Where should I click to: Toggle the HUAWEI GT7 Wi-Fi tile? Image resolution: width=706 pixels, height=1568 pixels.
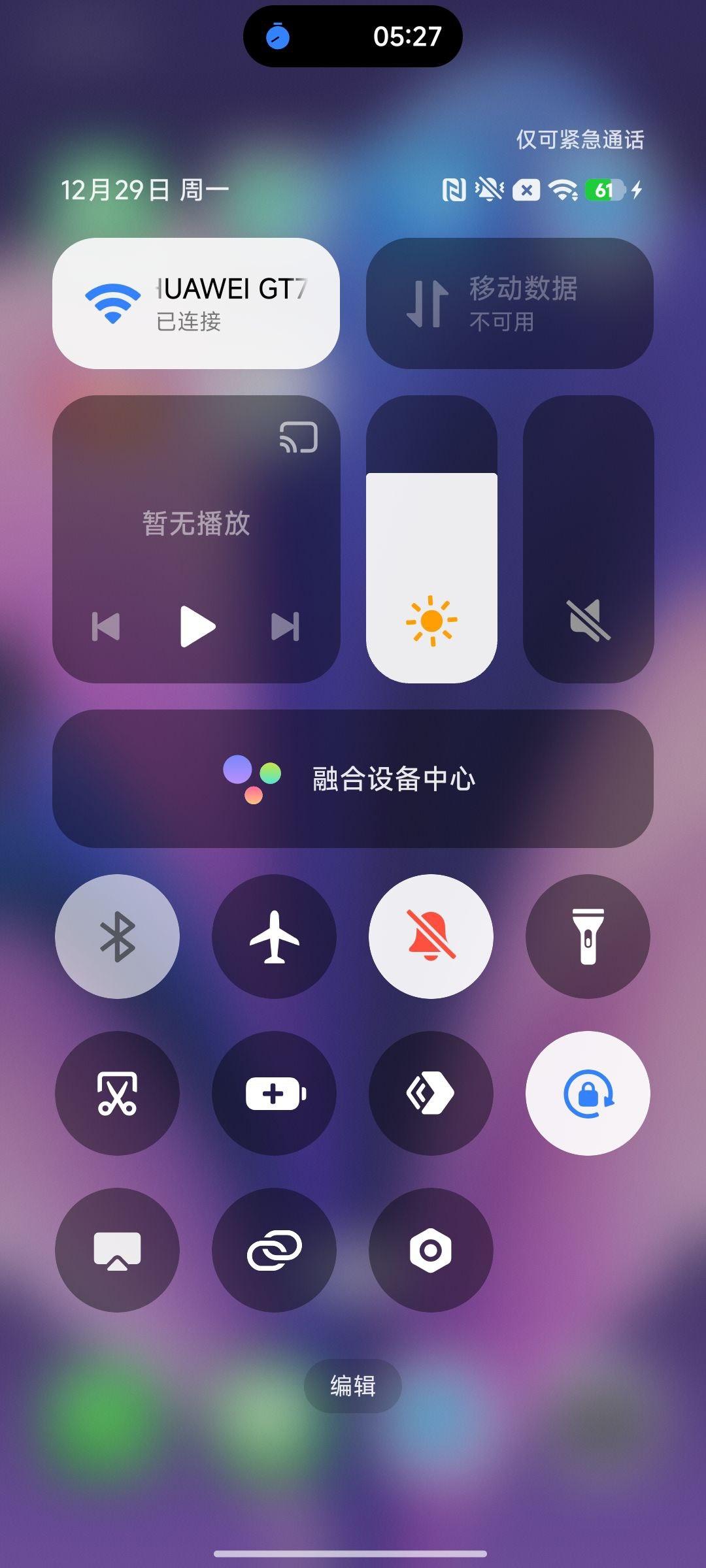pyautogui.click(x=196, y=304)
